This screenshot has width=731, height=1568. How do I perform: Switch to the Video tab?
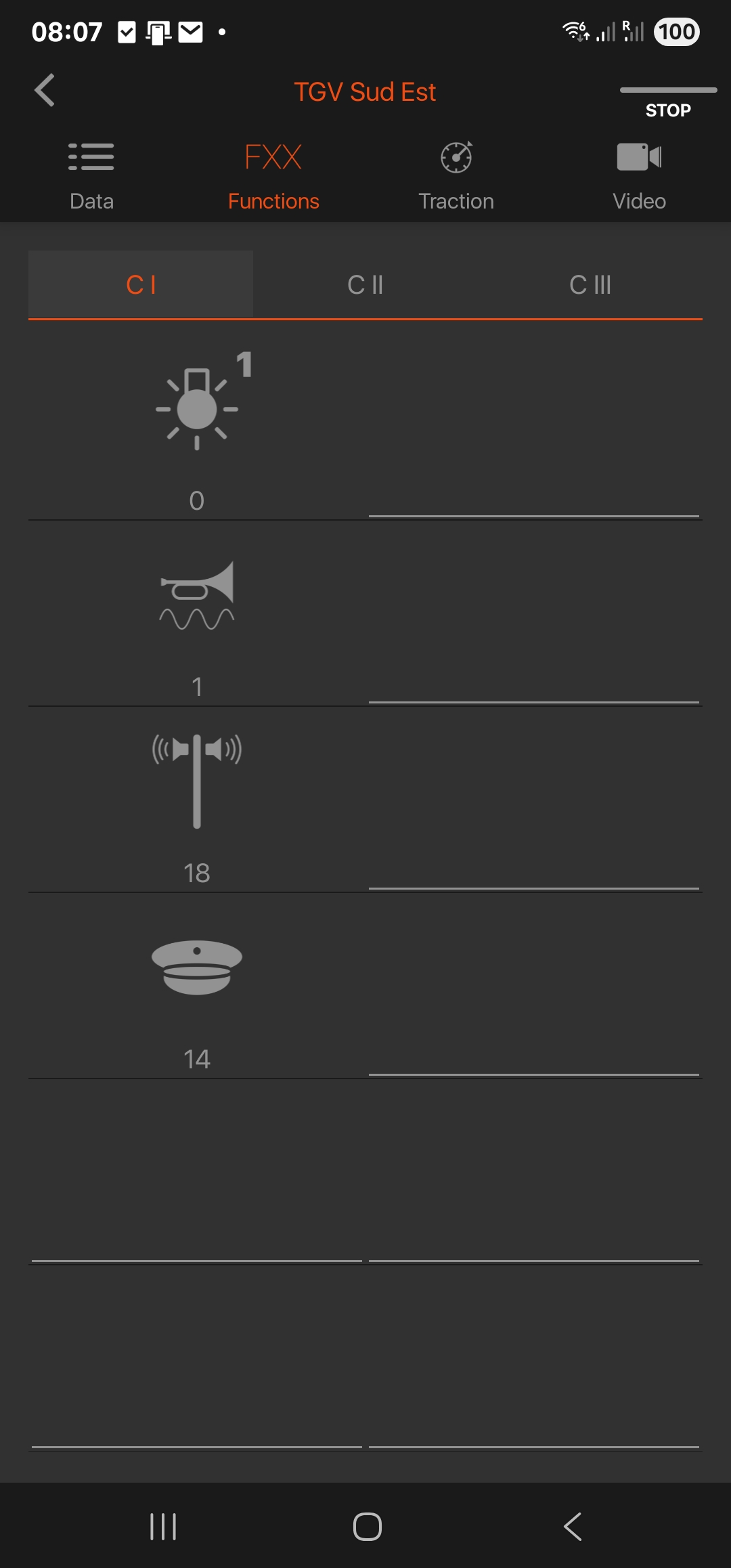click(x=639, y=176)
